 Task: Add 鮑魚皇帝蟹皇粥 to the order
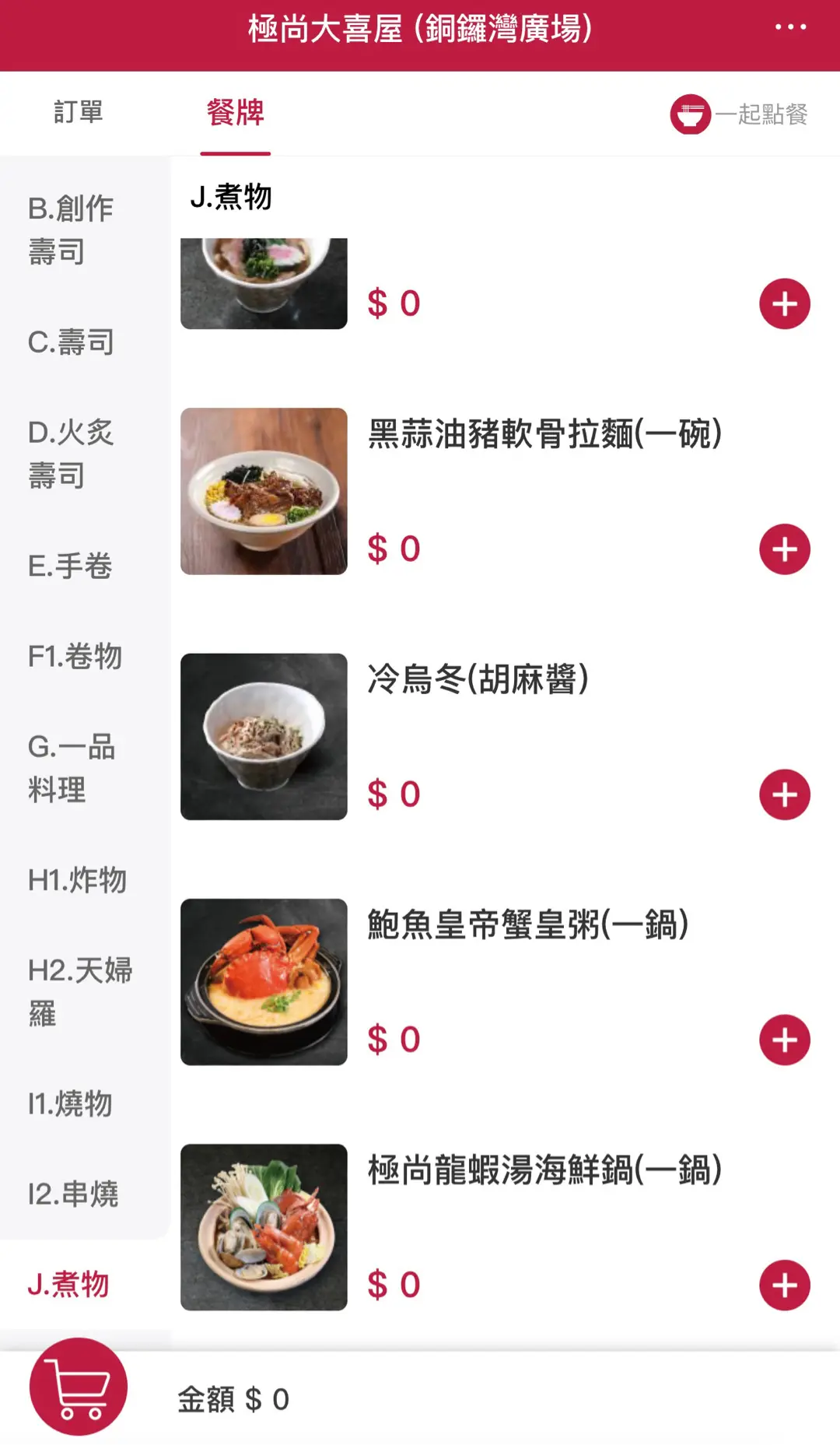click(x=784, y=1040)
